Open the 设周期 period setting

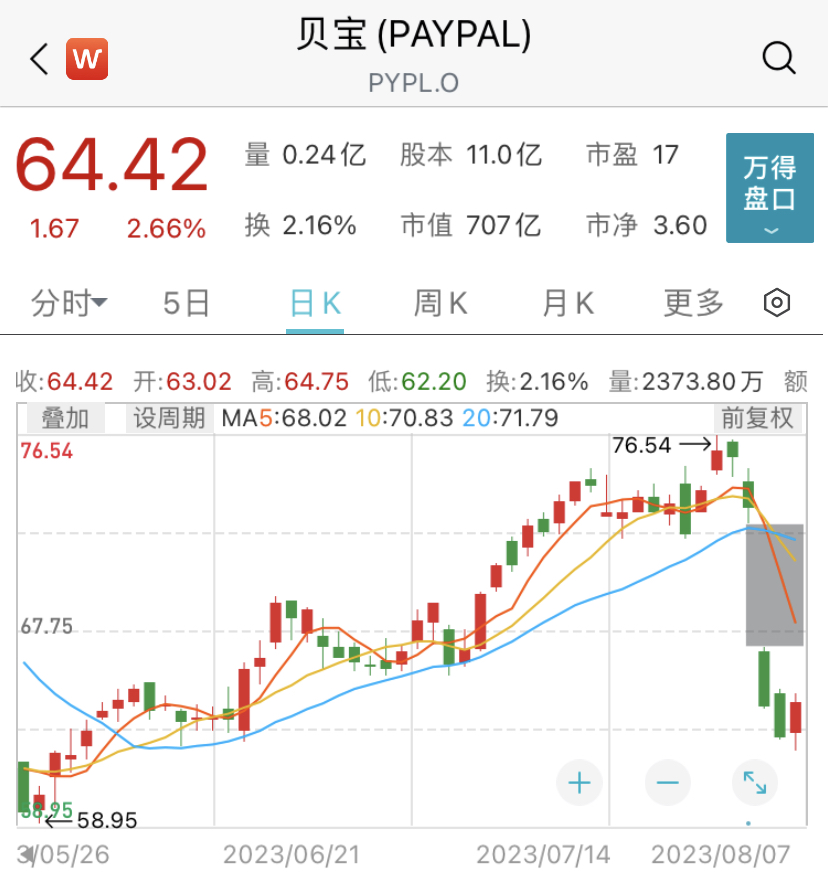170,418
